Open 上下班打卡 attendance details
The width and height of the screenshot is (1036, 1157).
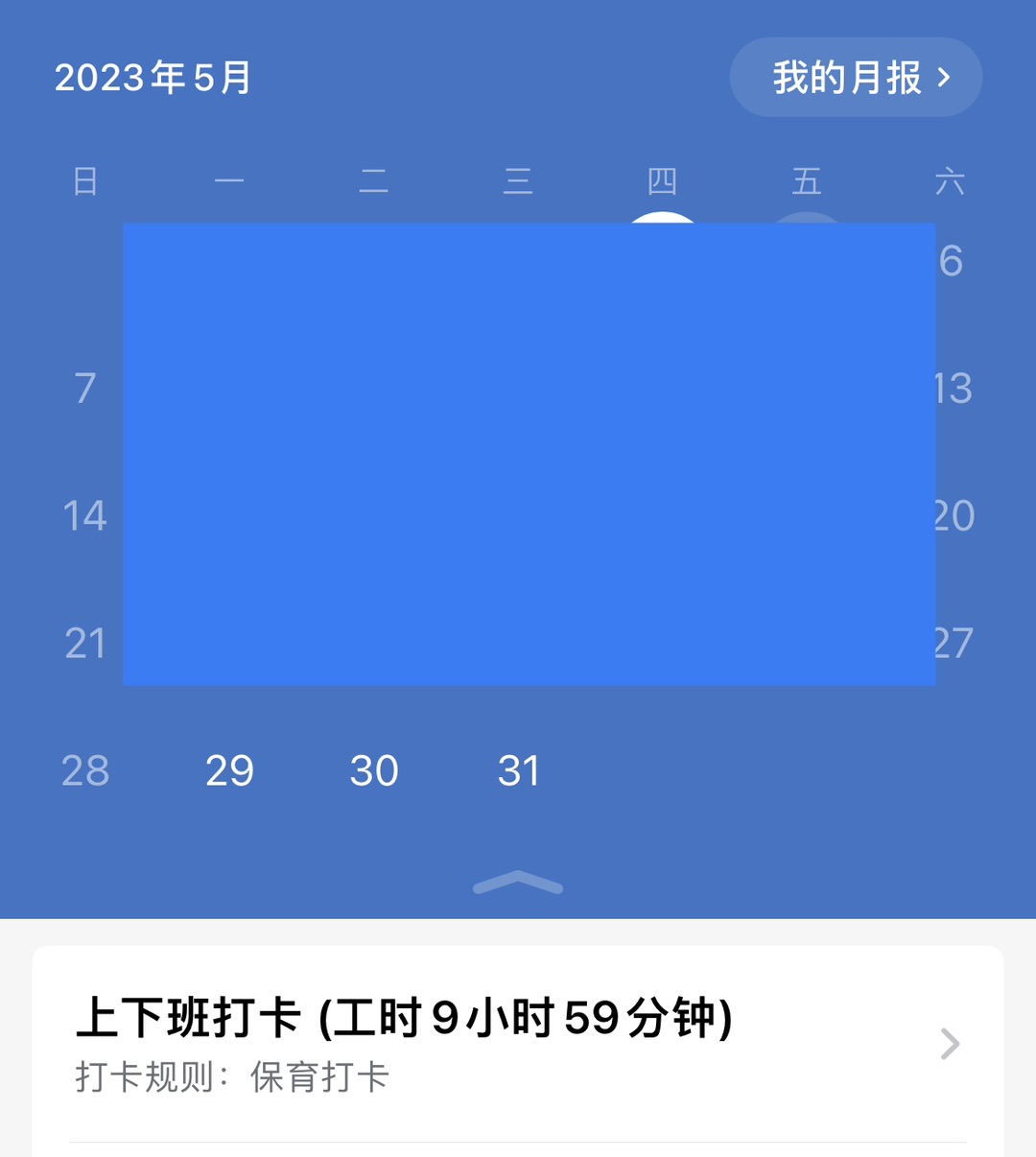(518, 1043)
